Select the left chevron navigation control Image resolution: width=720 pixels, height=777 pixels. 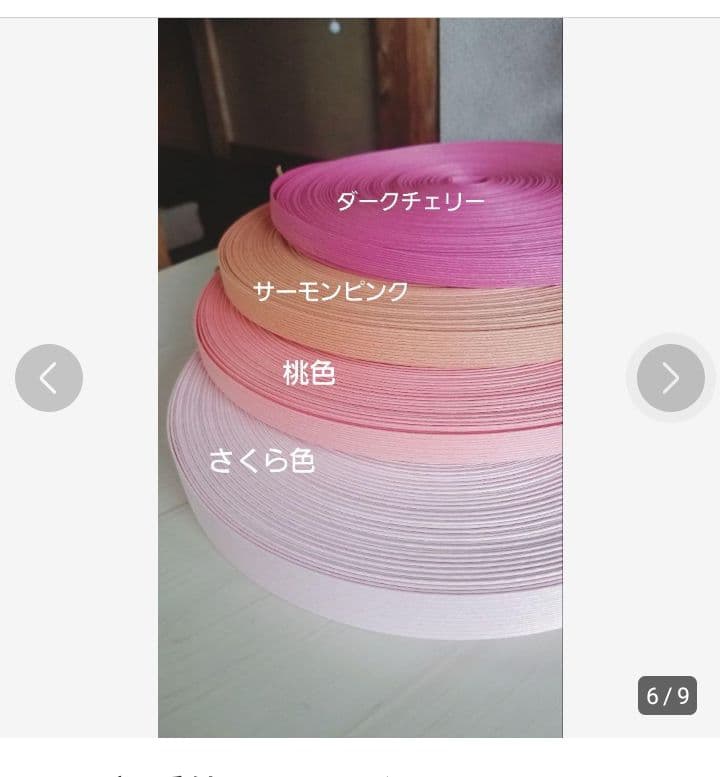coord(49,377)
